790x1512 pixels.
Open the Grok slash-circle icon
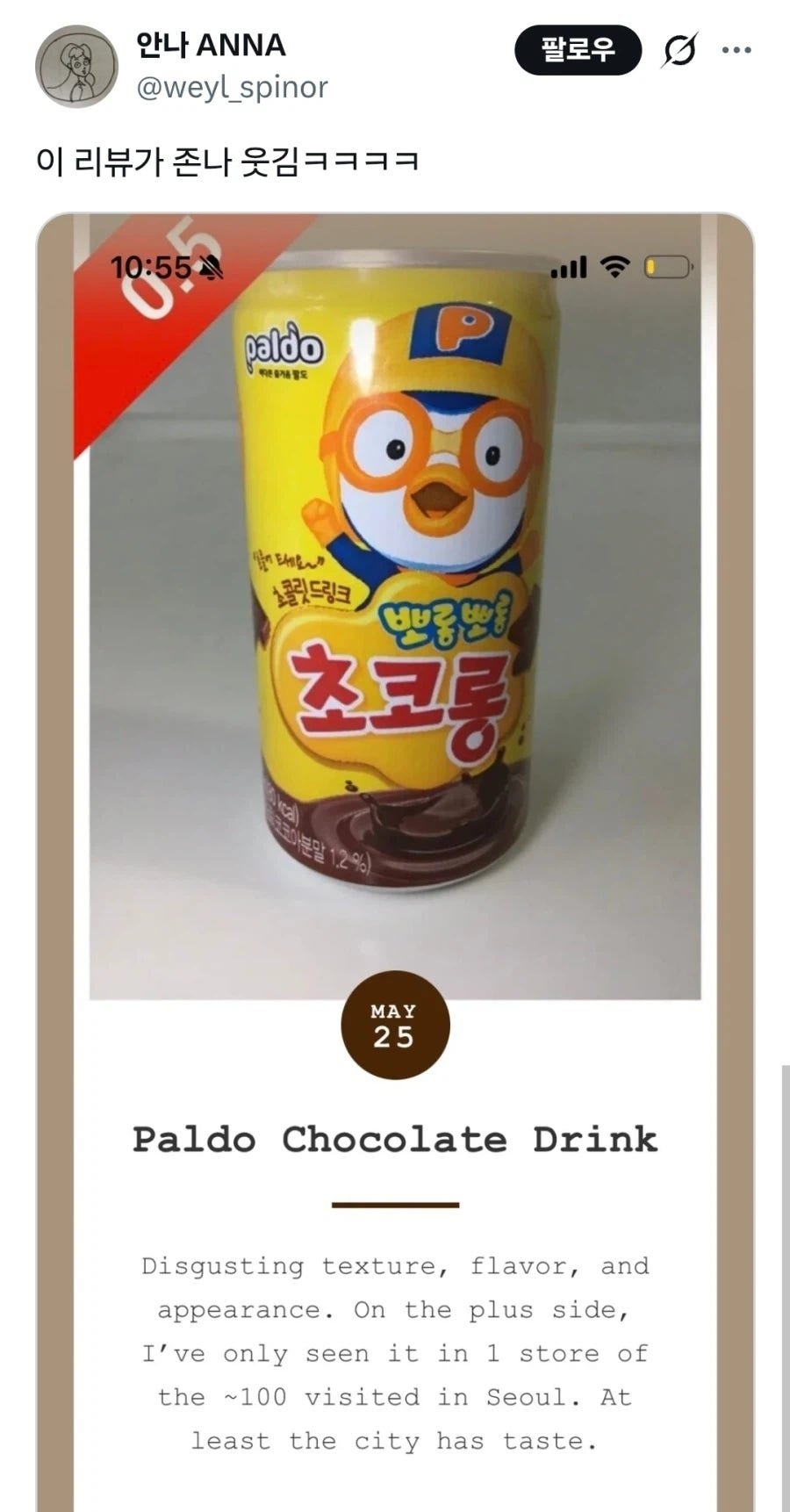pos(680,50)
